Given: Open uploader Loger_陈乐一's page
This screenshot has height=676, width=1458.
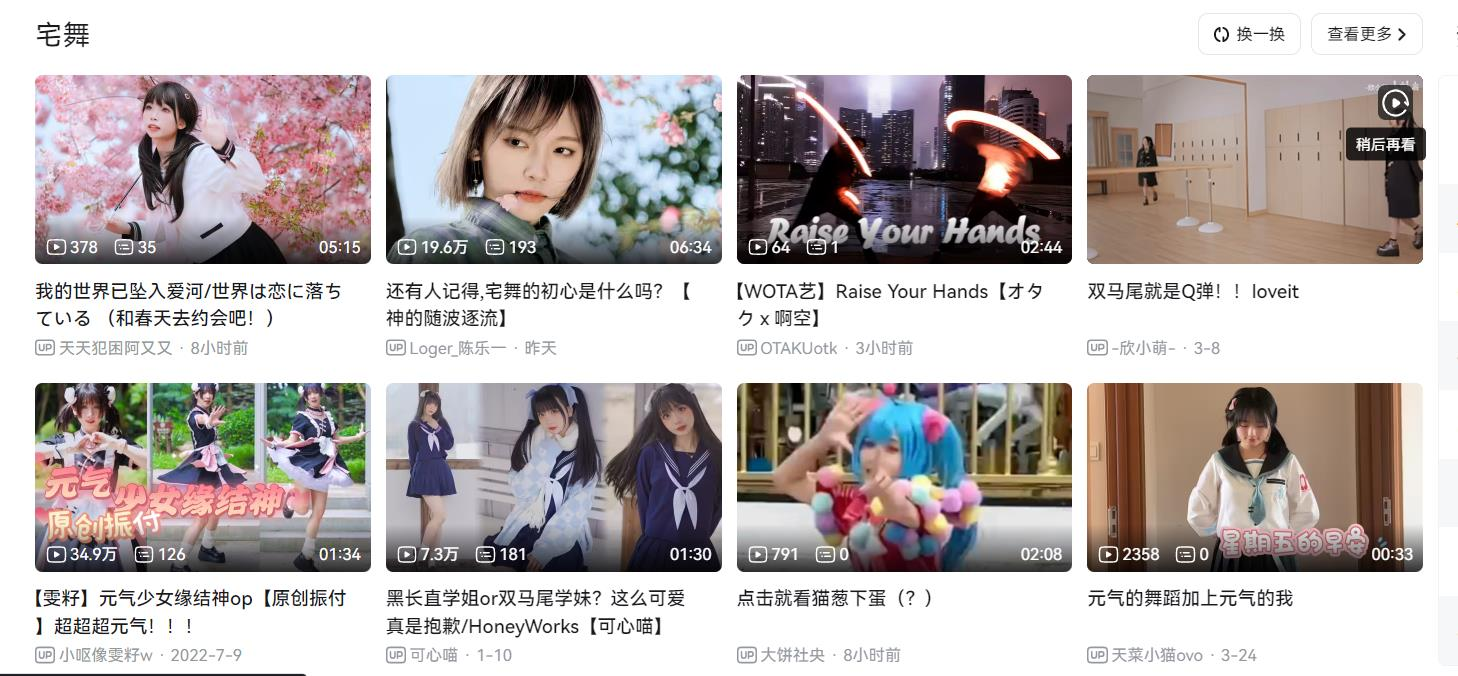Looking at the screenshot, I should pyautogui.click(x=457, y=348).
